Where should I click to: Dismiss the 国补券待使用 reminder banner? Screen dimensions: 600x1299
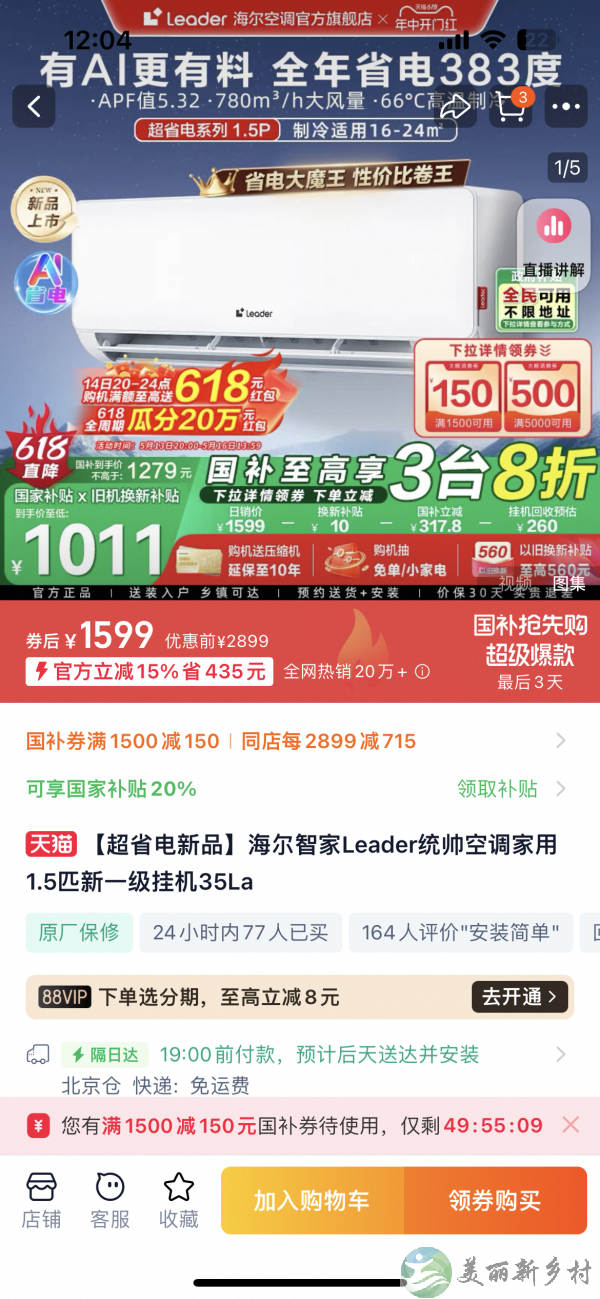click(570, 1125)
